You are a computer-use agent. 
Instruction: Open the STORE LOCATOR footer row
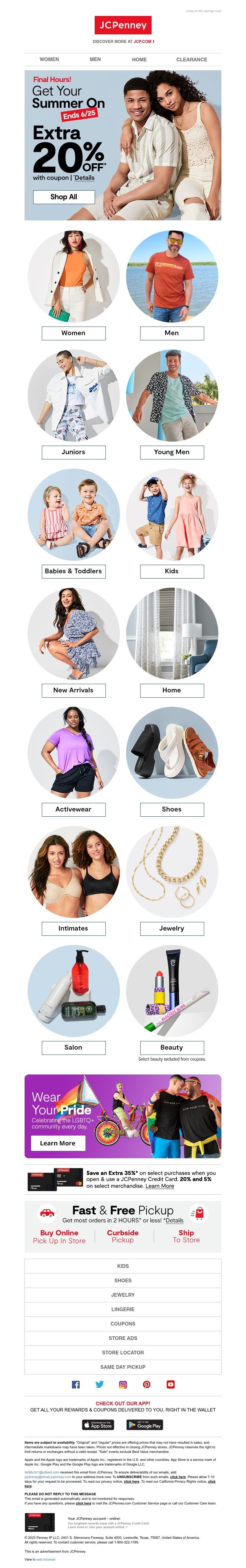pos(123,1353)
